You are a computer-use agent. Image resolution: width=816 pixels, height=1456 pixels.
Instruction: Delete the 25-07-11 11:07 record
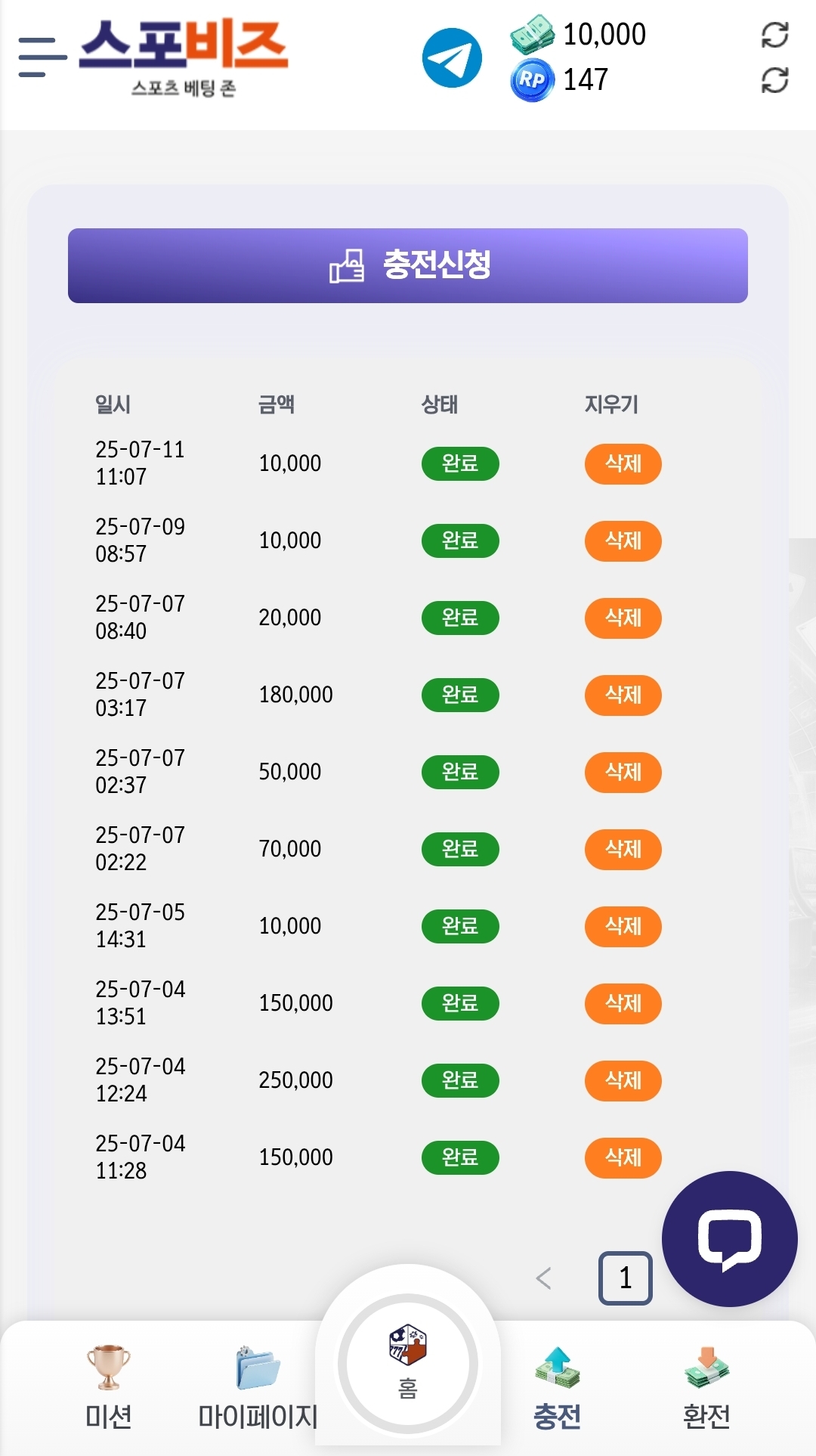623,463
